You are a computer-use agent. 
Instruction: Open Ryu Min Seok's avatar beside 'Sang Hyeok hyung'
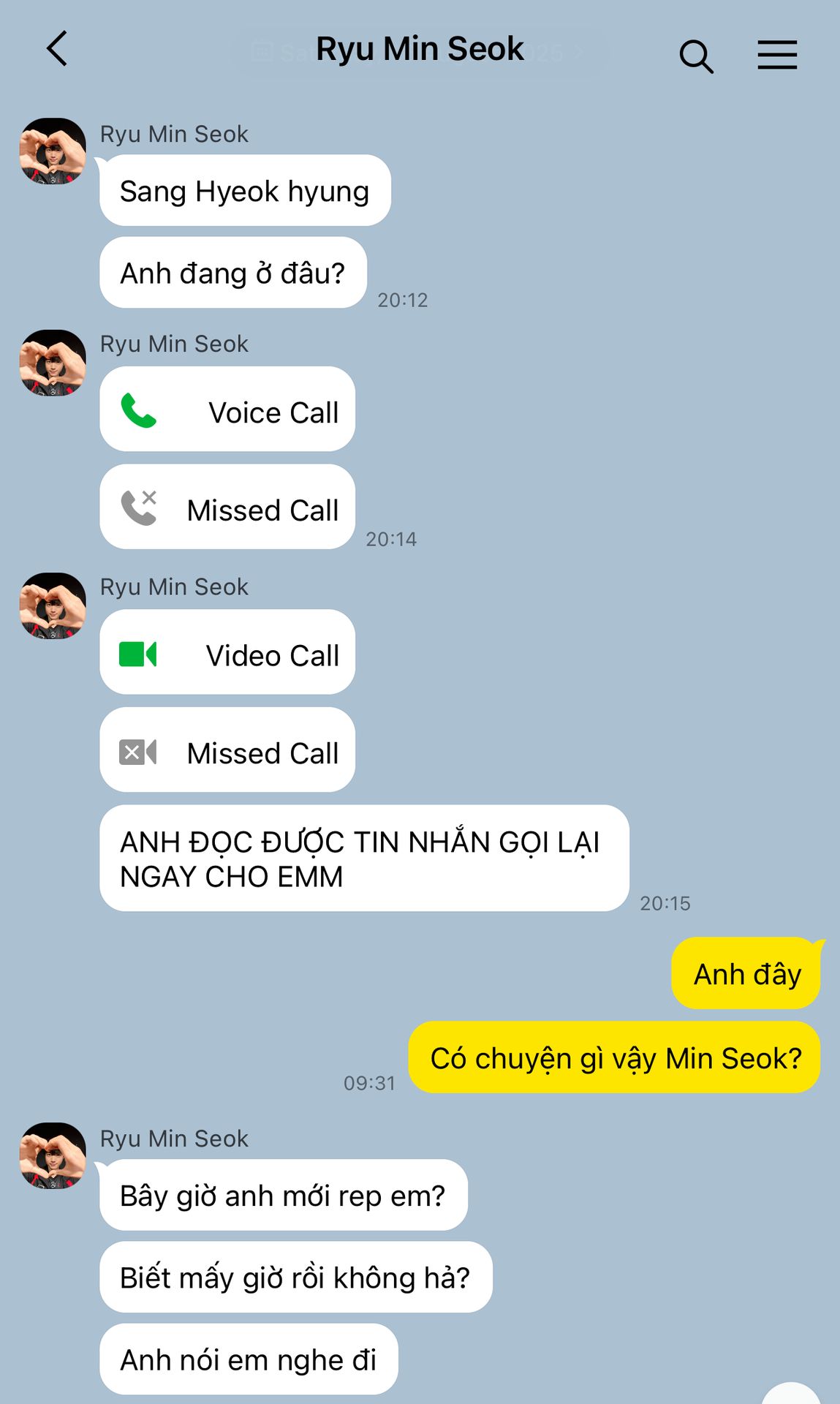click(53, 151)
